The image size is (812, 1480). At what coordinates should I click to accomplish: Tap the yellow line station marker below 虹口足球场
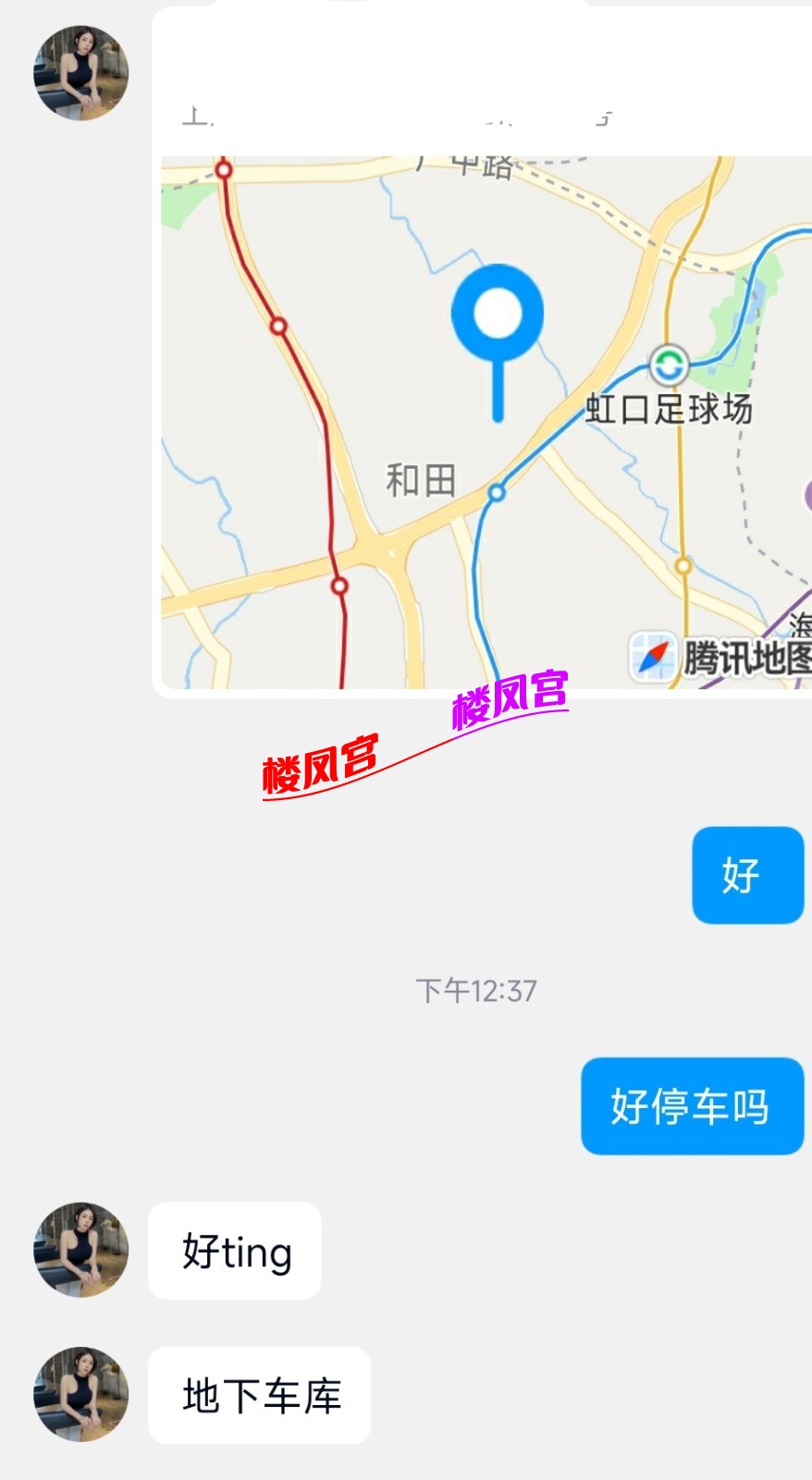pyautogui.click(x=682, y=563)
